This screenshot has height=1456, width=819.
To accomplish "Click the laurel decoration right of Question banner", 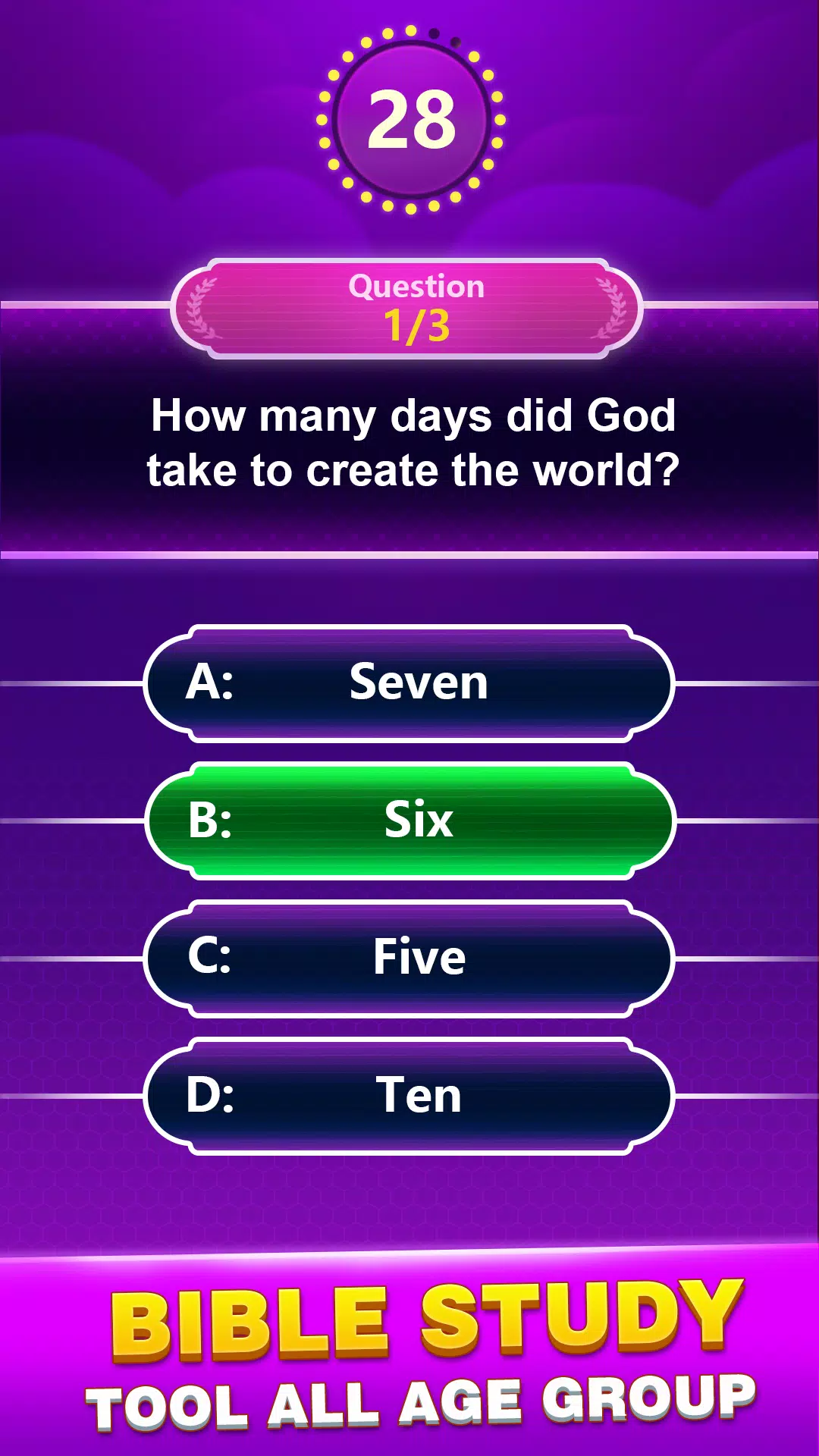I will 611,307.
